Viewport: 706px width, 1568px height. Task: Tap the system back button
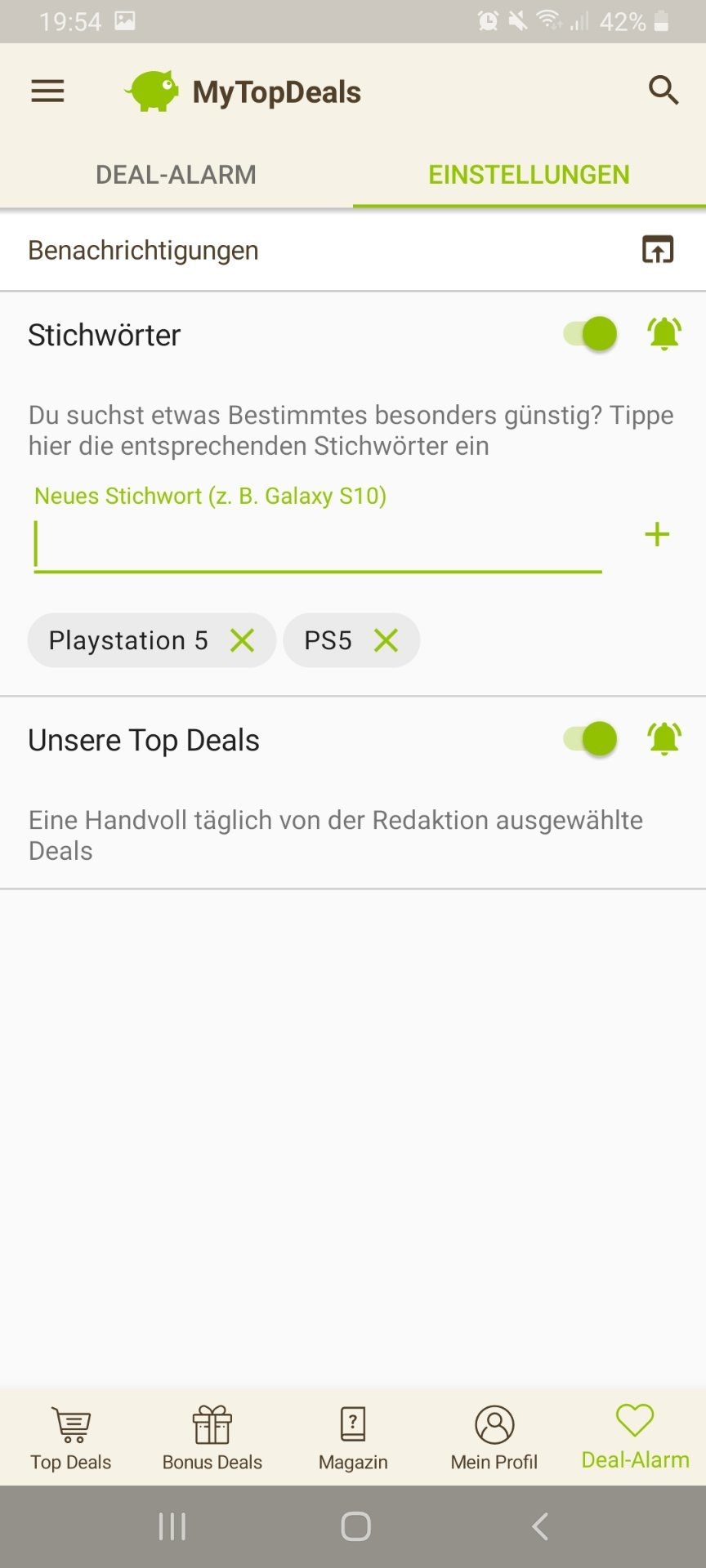point(539,1526)
